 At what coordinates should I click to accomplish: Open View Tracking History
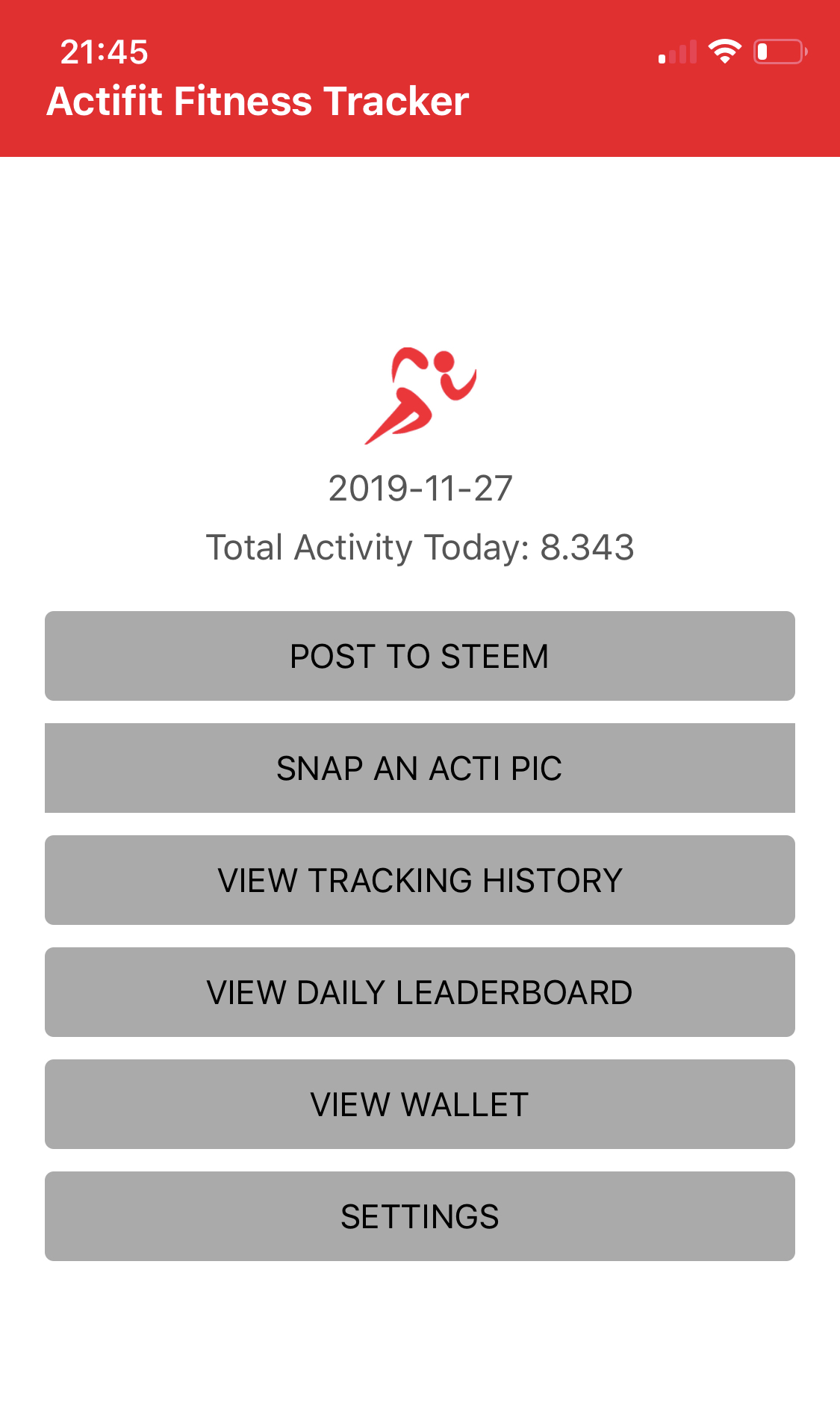click(420, 880)
